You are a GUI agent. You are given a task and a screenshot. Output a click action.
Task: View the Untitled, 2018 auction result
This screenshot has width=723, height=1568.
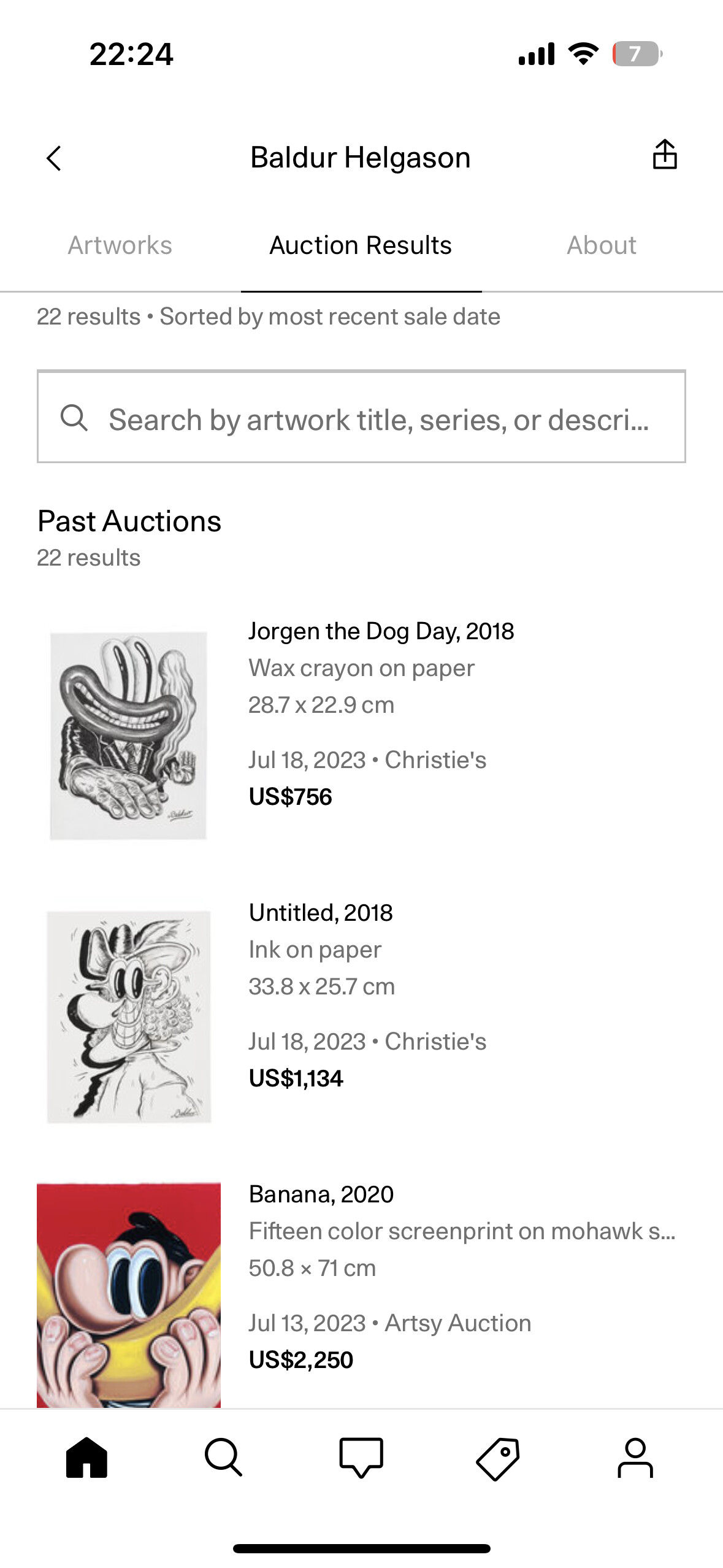pyautogui.click(x=361, y=1017)
